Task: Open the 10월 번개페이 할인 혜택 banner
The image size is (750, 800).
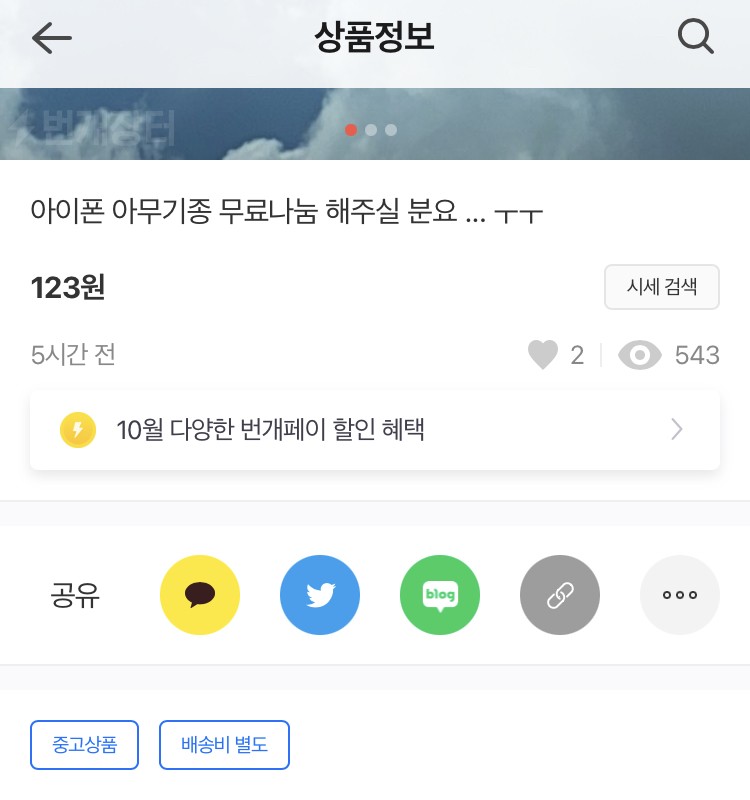Action: (x=375, y=430)
